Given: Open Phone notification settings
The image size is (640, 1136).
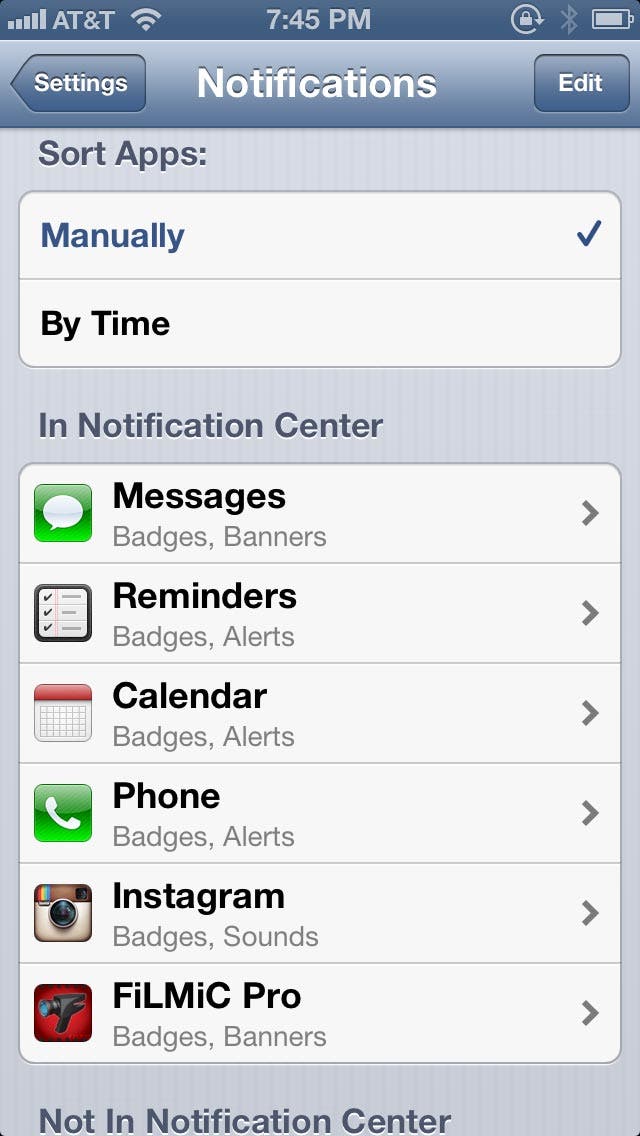Looking at the screenshot, I should (320, 814).
